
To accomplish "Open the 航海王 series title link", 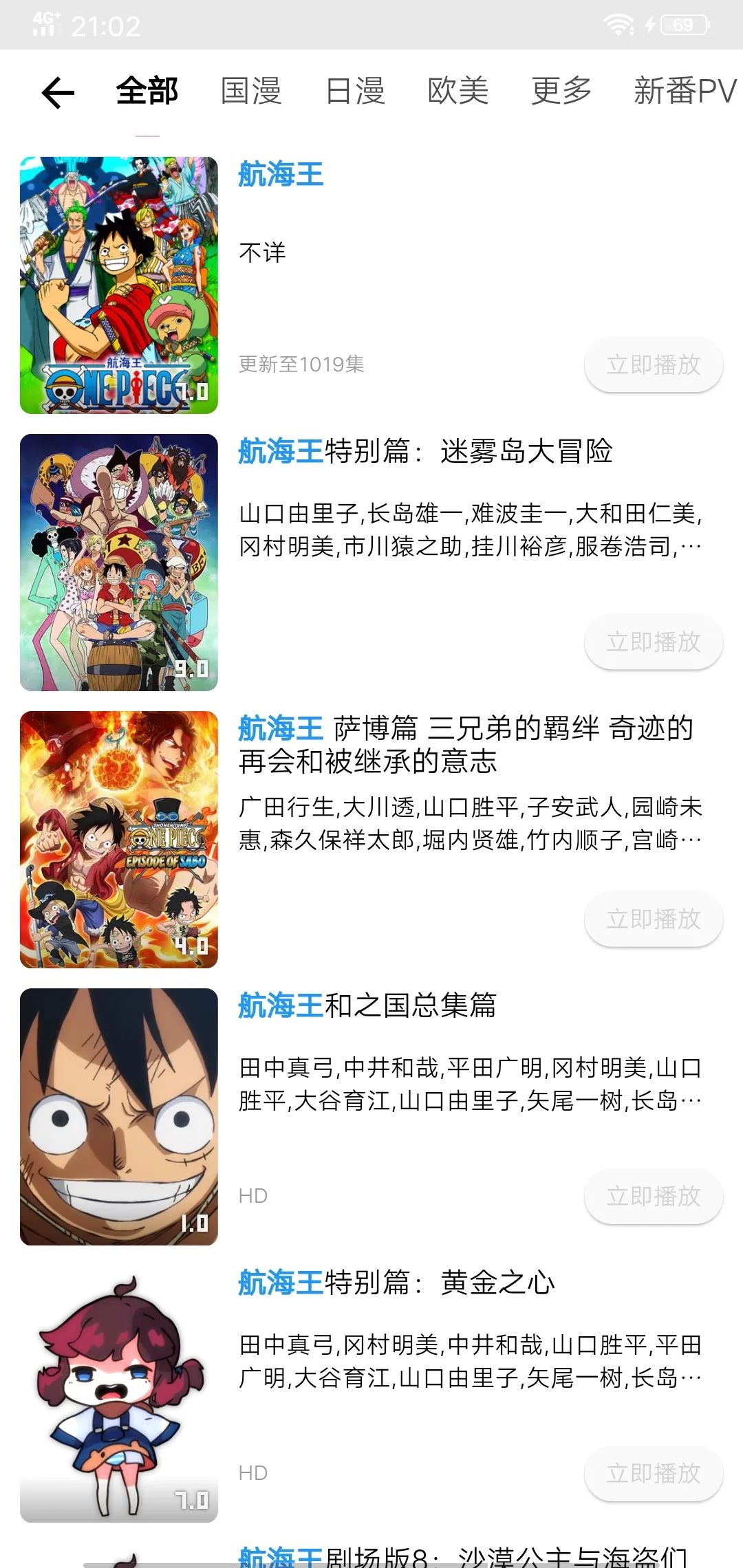I will click(x=280, y=175).
